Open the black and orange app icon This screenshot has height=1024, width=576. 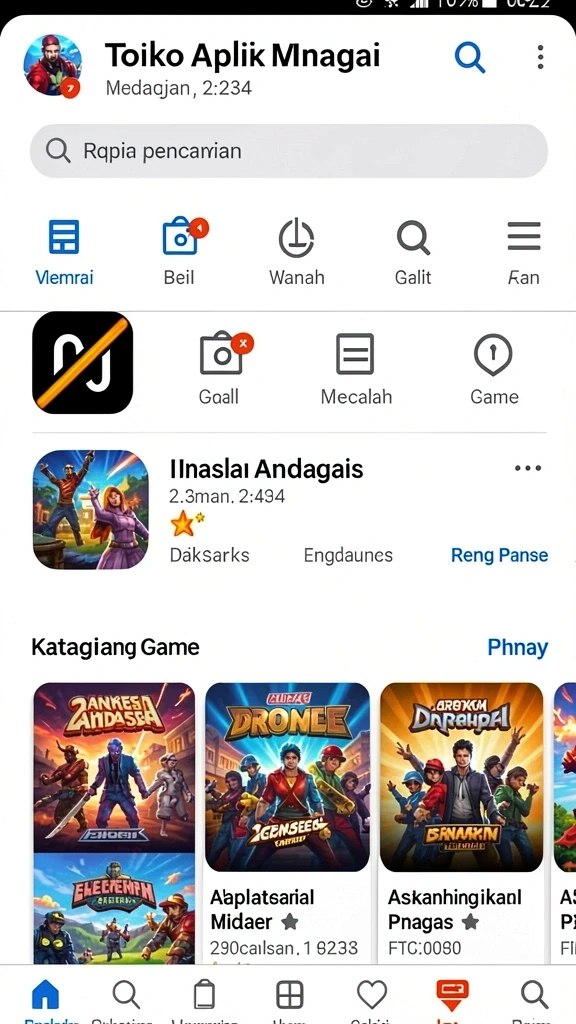pos(82,362)
